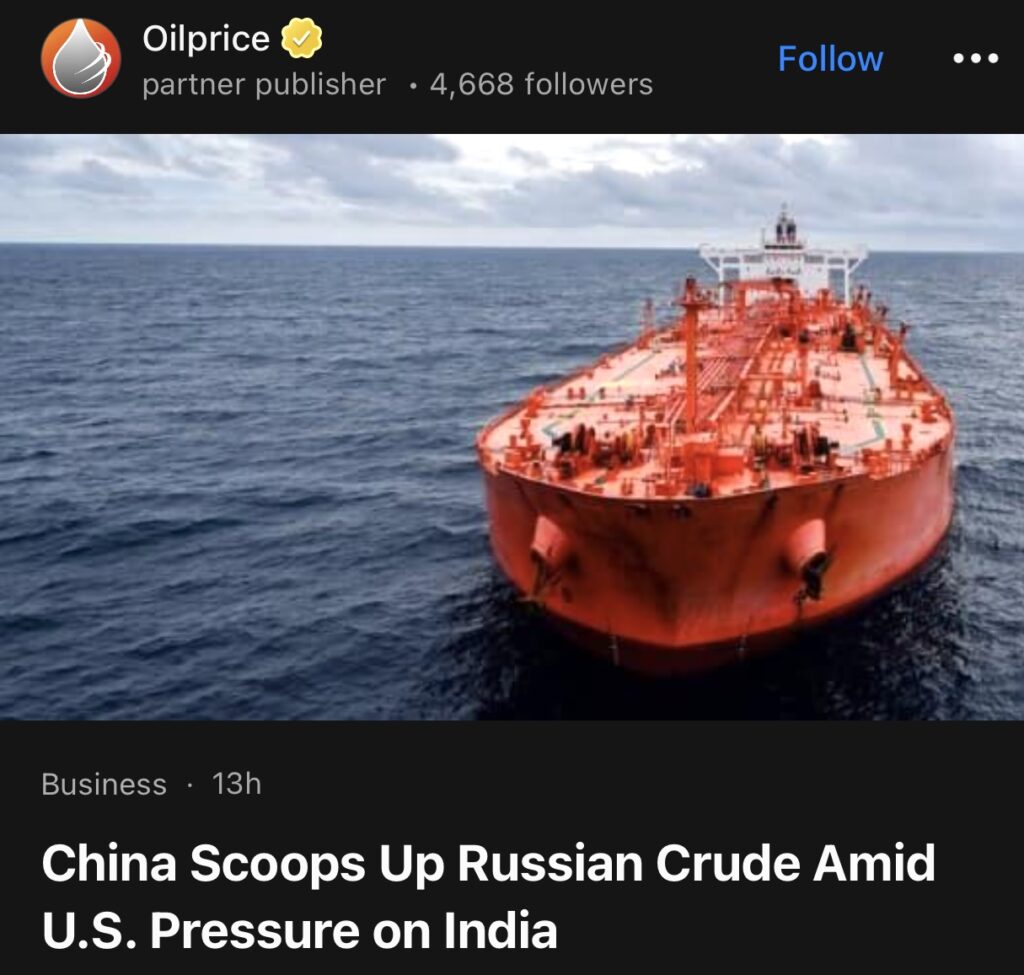Open the oil tanker article image

click(512, 427)
